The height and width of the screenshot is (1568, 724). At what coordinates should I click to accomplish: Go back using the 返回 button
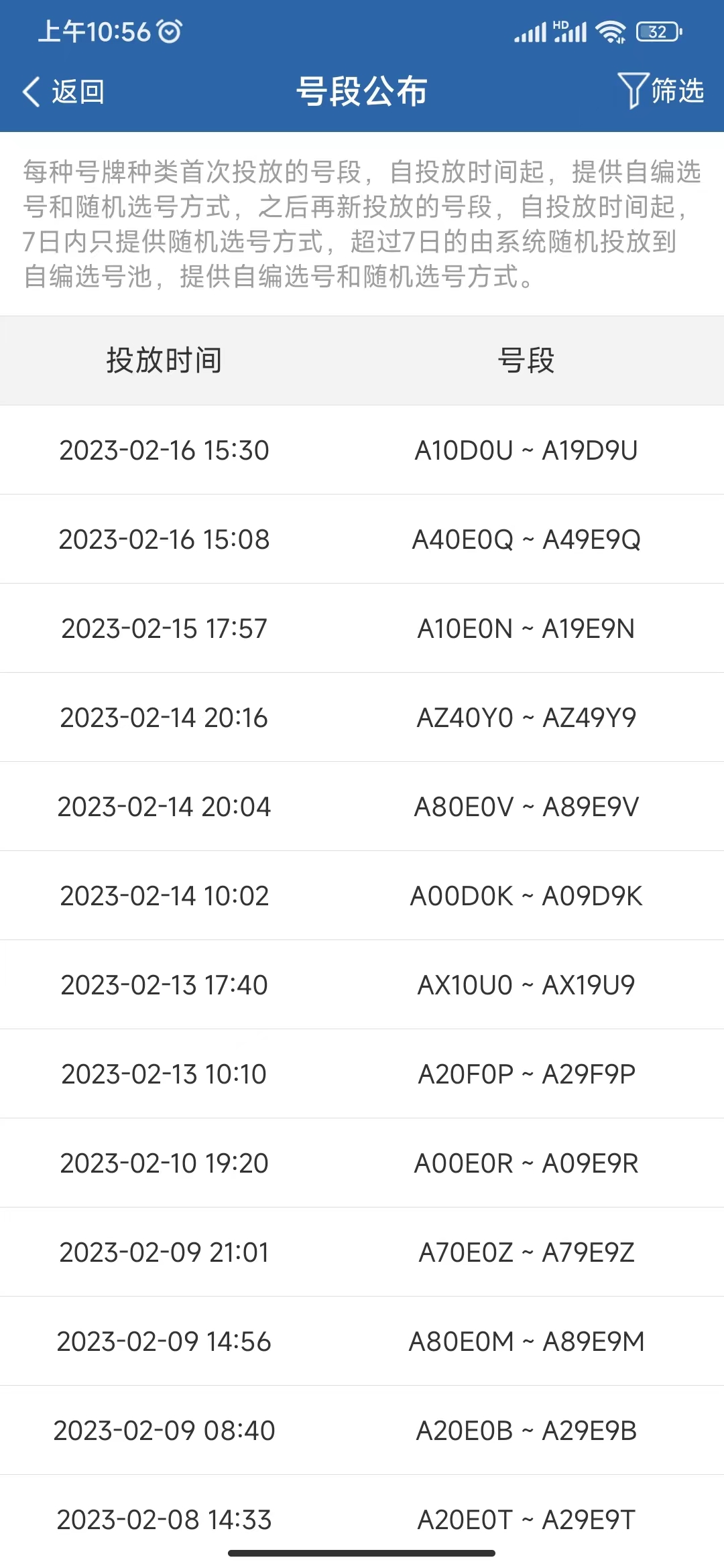(x=64, y=92)
